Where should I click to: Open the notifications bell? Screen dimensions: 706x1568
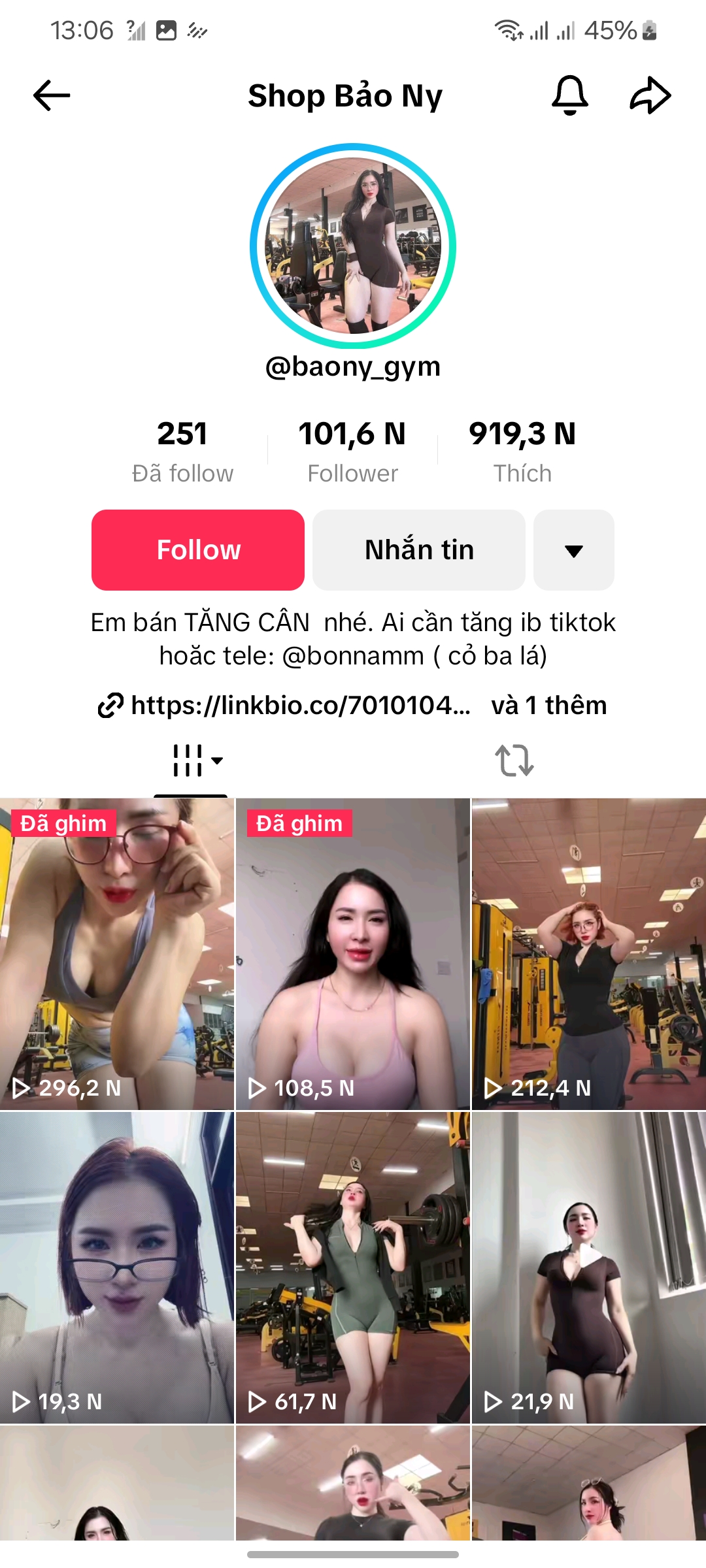pyautogui.click(x=570, y=95)
